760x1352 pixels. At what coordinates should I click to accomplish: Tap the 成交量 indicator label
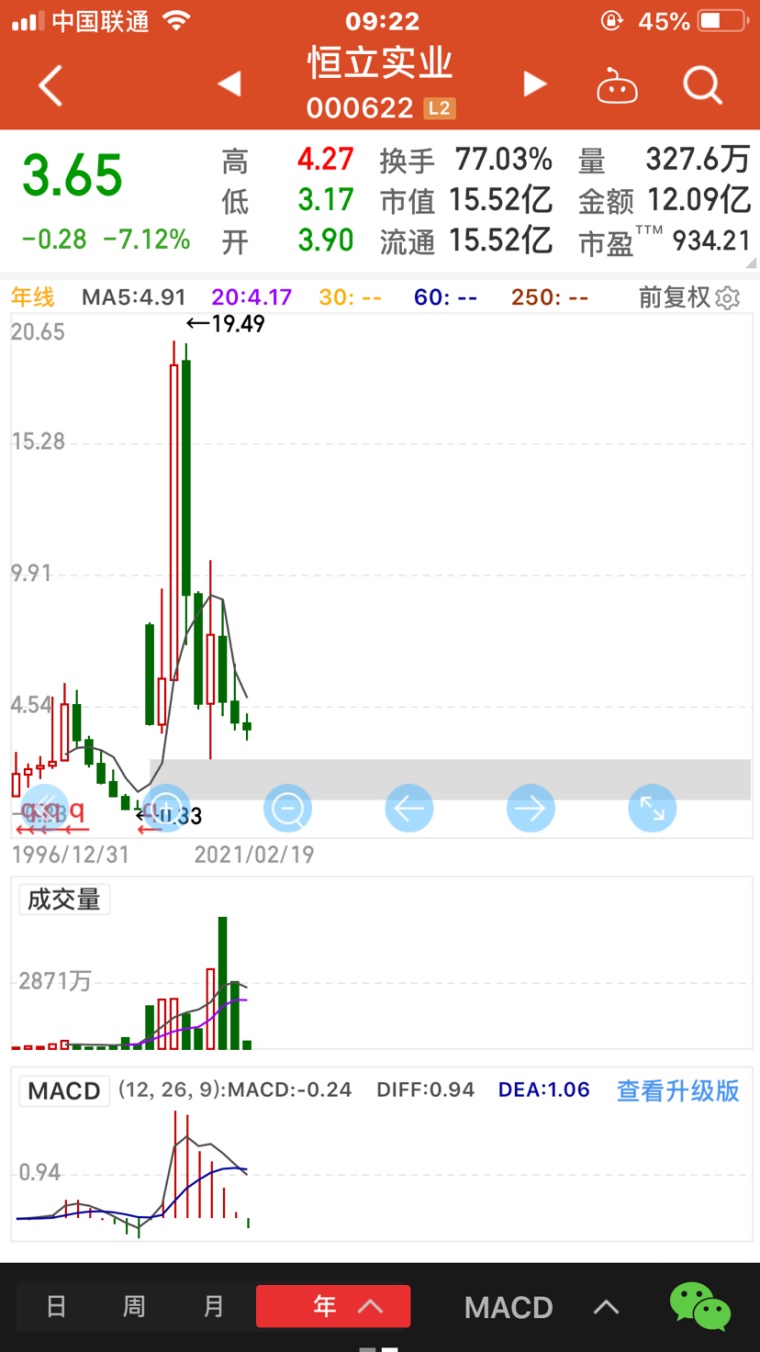64,899
